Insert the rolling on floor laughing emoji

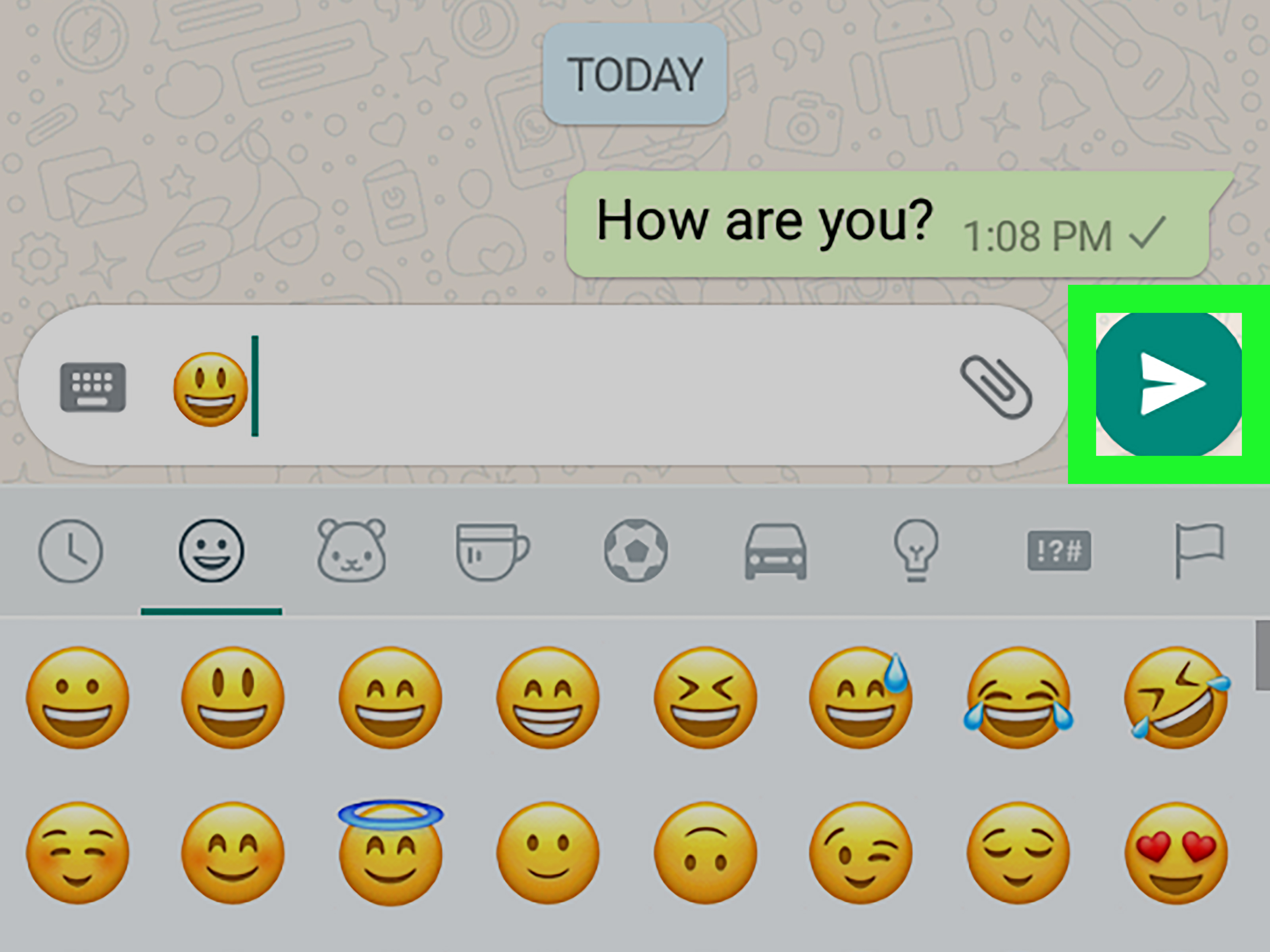click(x=1176, y=698)
